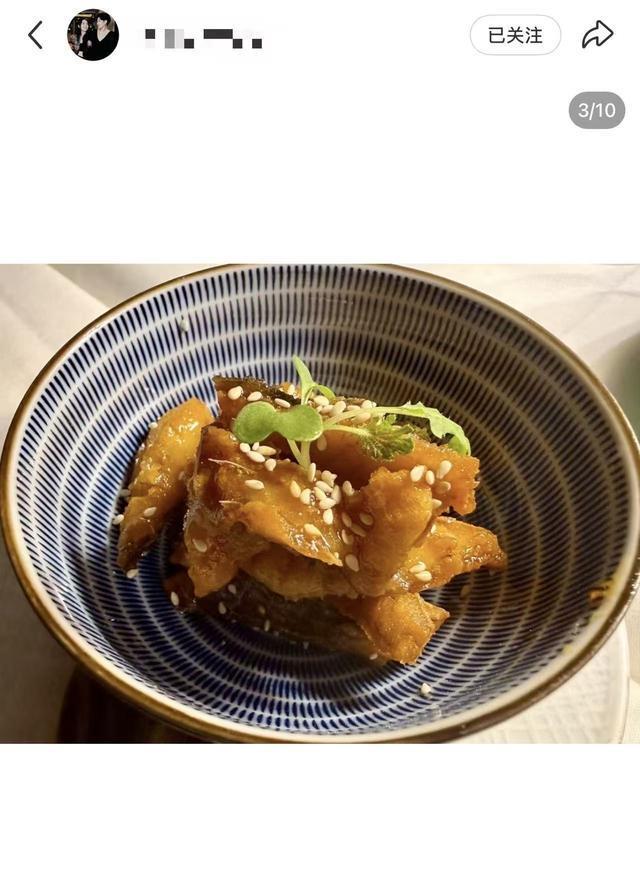The image size is (640, 891).
Task: Go back using the top-left arrow
Action: coord(35,36)
